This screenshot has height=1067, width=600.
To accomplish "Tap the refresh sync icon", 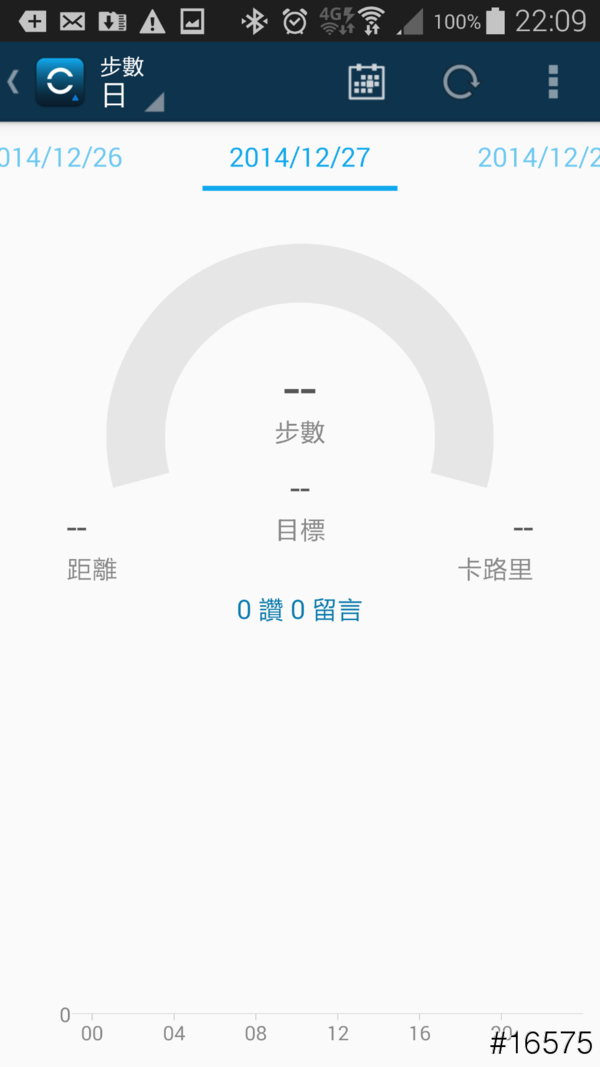I will click(460, 82).
